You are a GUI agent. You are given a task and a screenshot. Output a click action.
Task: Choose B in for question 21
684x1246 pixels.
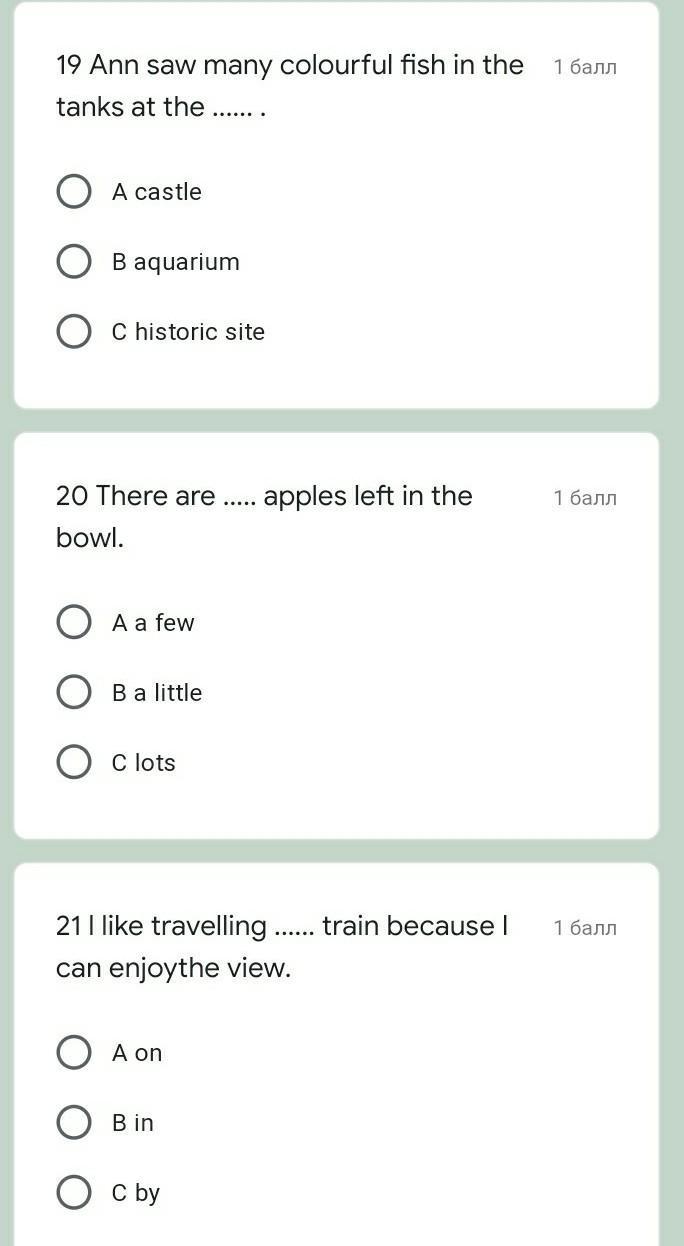pos(74,1122)
